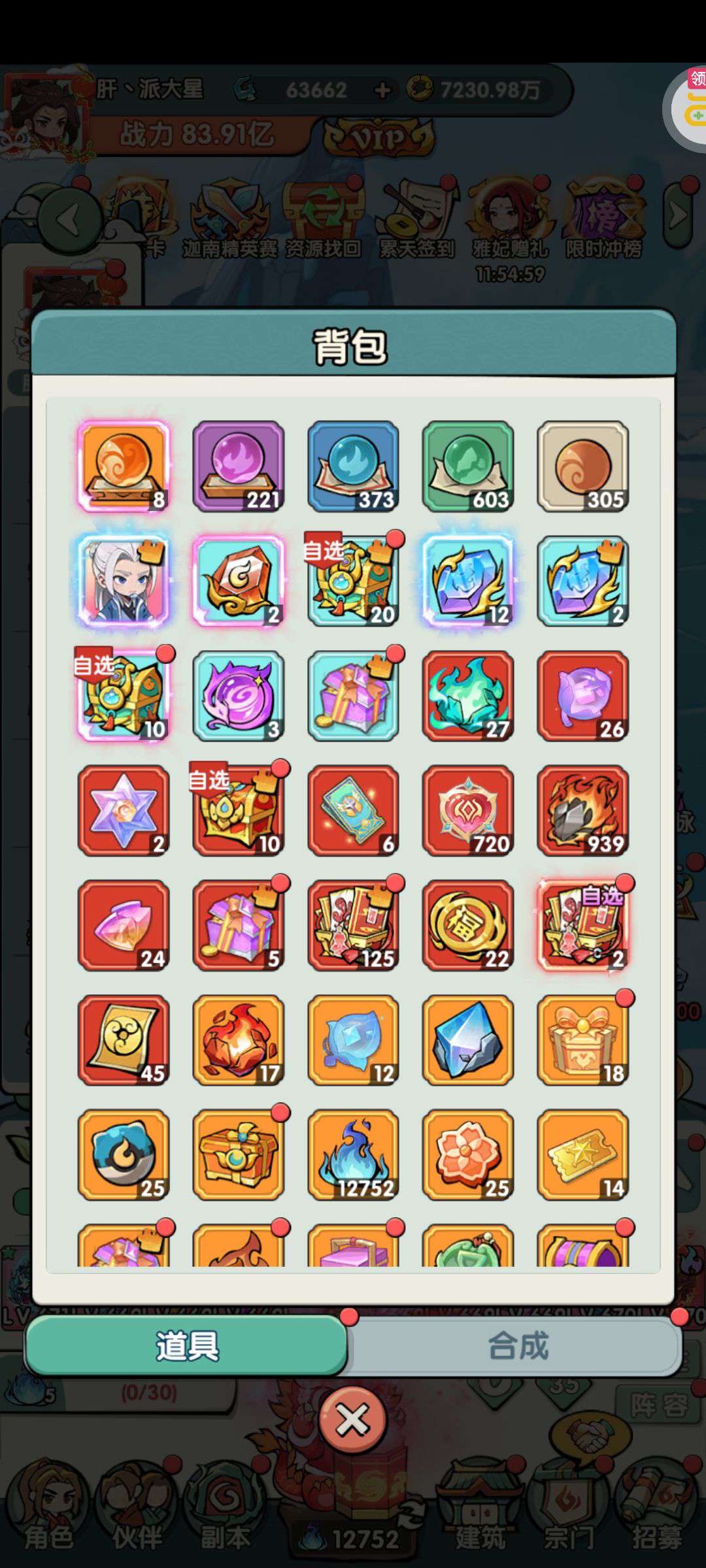Viewport: 706px width, 1568px height.
Task: Open the 自选 treasure chest with count 20
Action: point(353,581)
